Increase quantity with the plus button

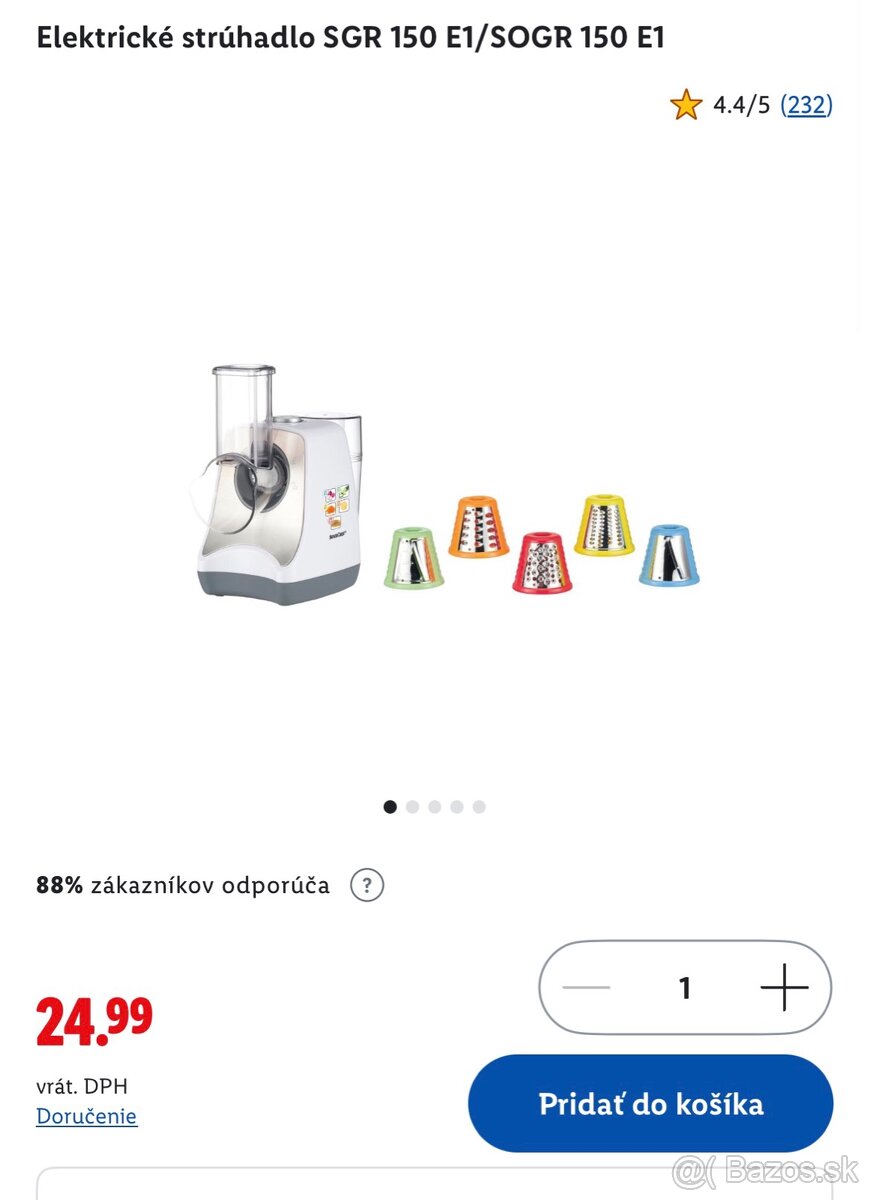coord(783,988)
